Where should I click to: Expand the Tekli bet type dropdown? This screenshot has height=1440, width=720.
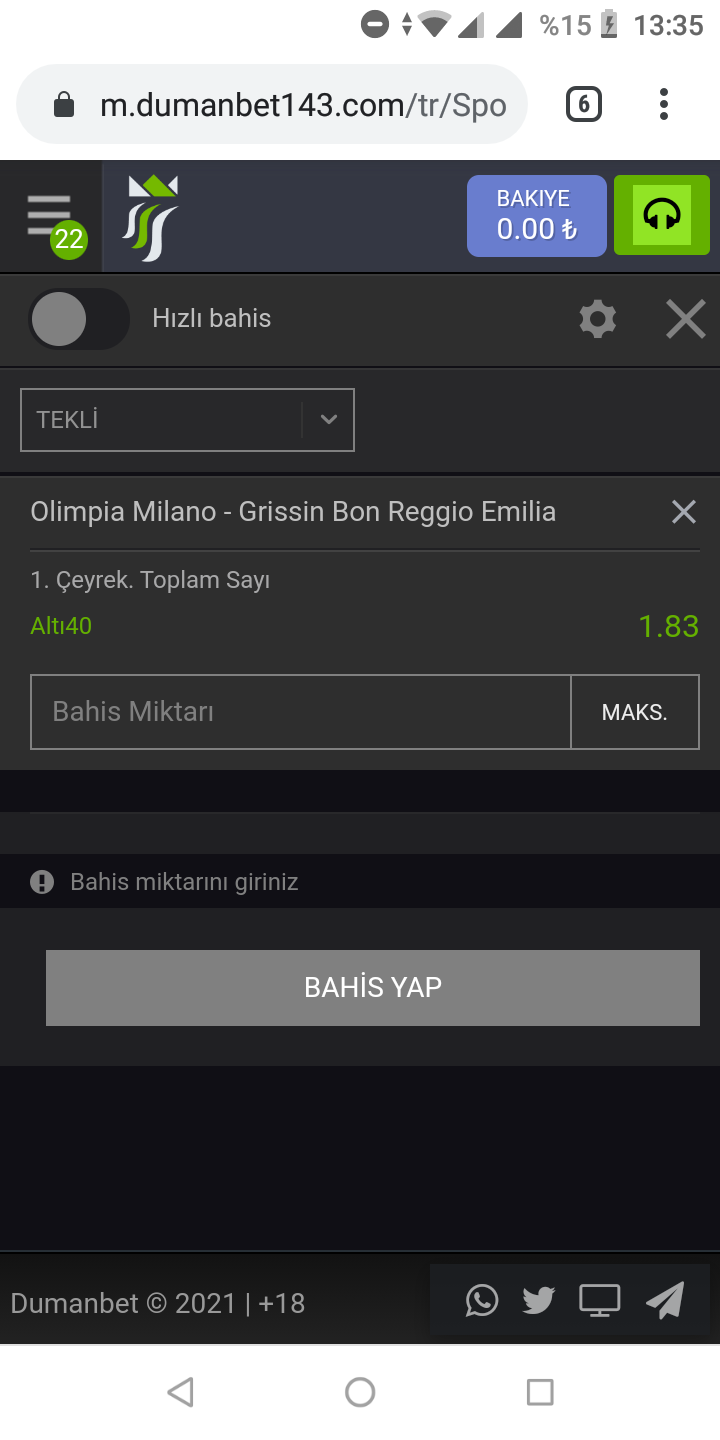pyautogui.click(x=188, y=420)
